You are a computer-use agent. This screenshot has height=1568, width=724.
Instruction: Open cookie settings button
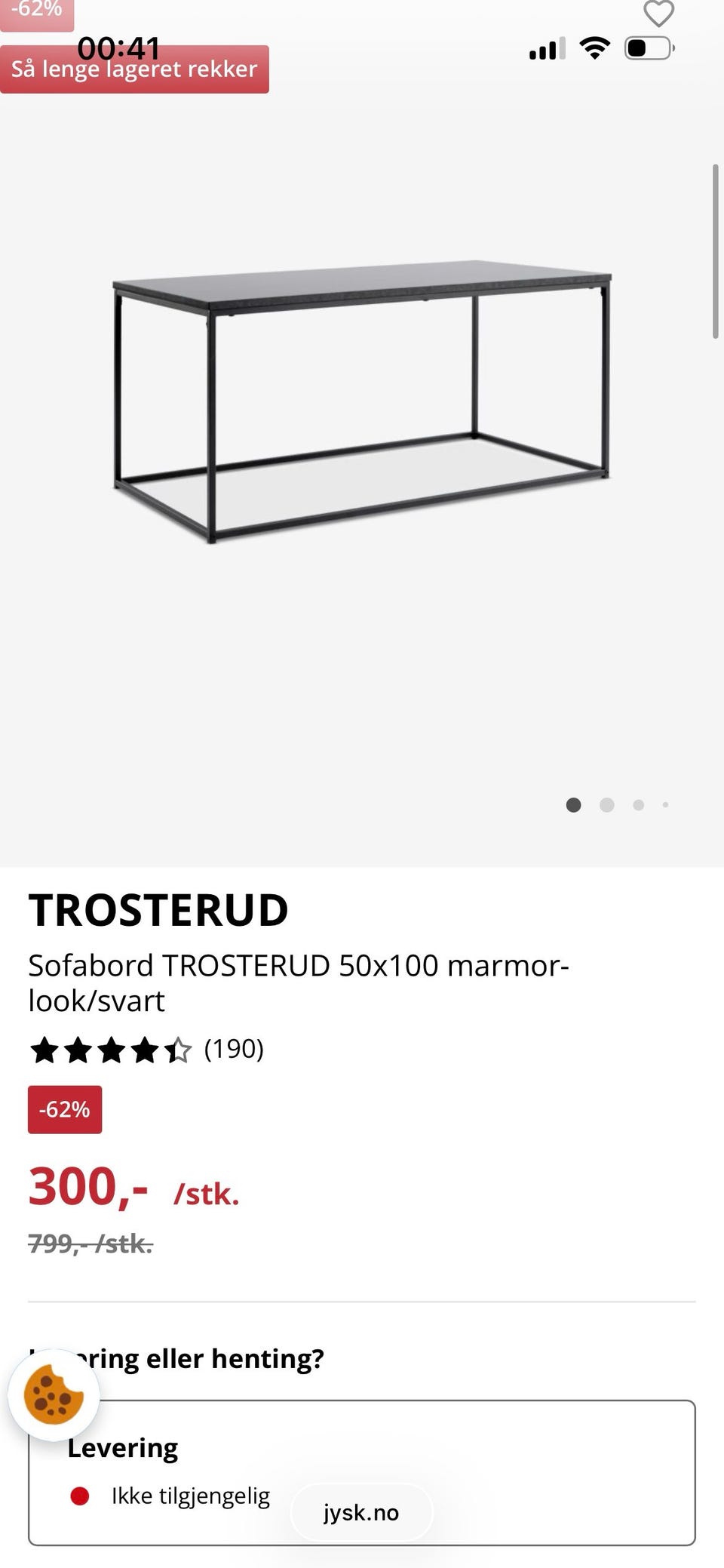(x=54, y=1394)
